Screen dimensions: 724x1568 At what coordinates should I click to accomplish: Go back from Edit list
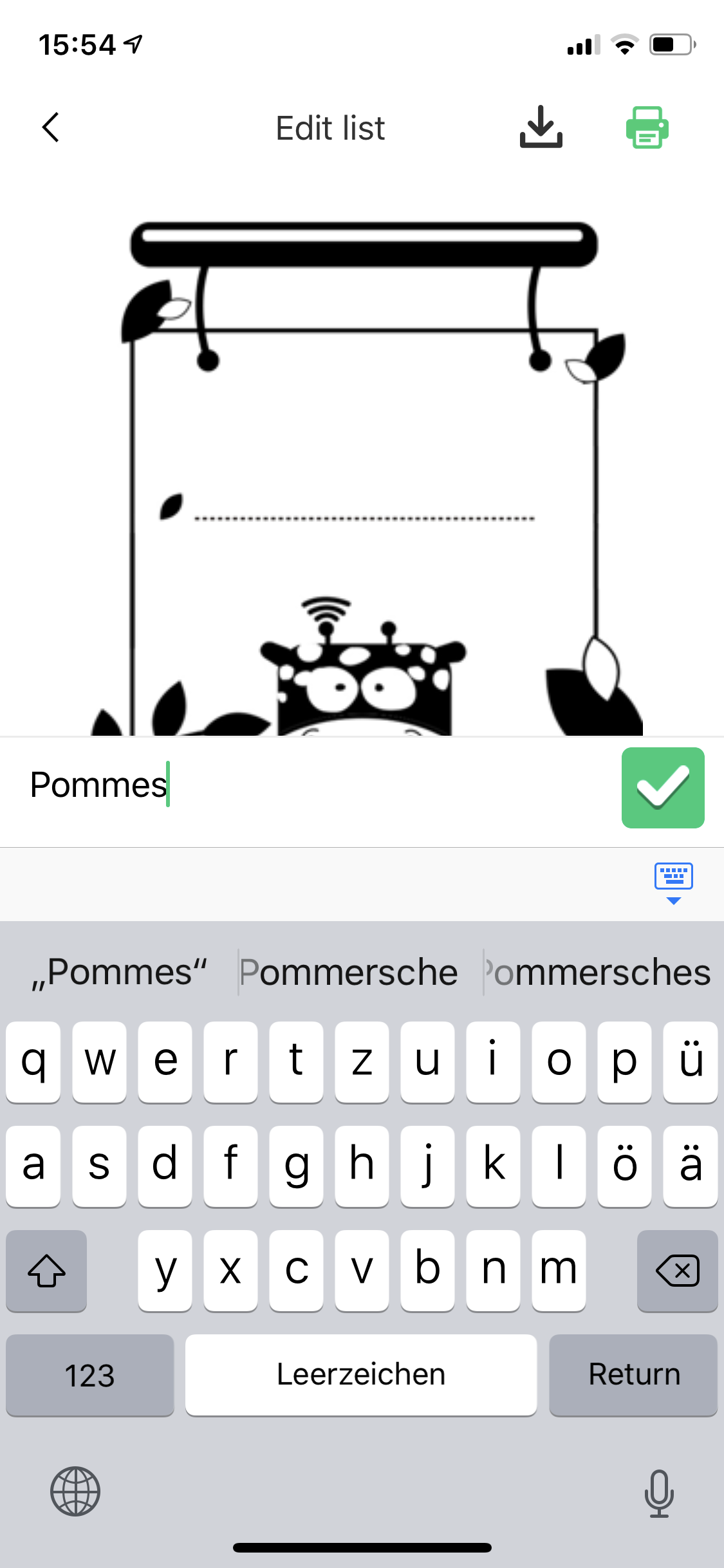pyautogui.click(x=51, y=127)
